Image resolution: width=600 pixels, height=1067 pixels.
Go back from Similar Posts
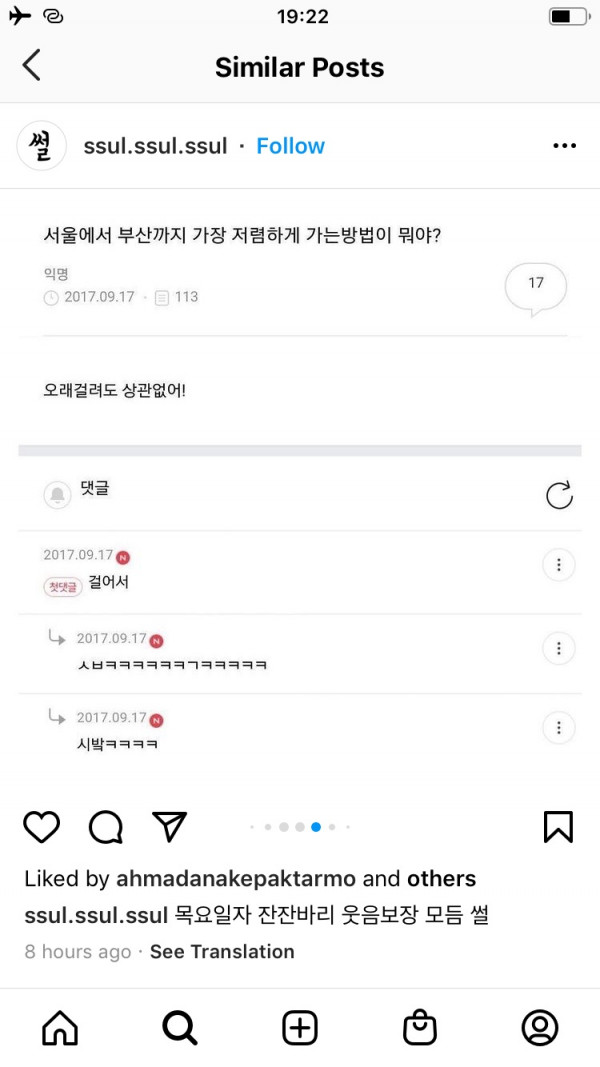(x=32, y=66)
